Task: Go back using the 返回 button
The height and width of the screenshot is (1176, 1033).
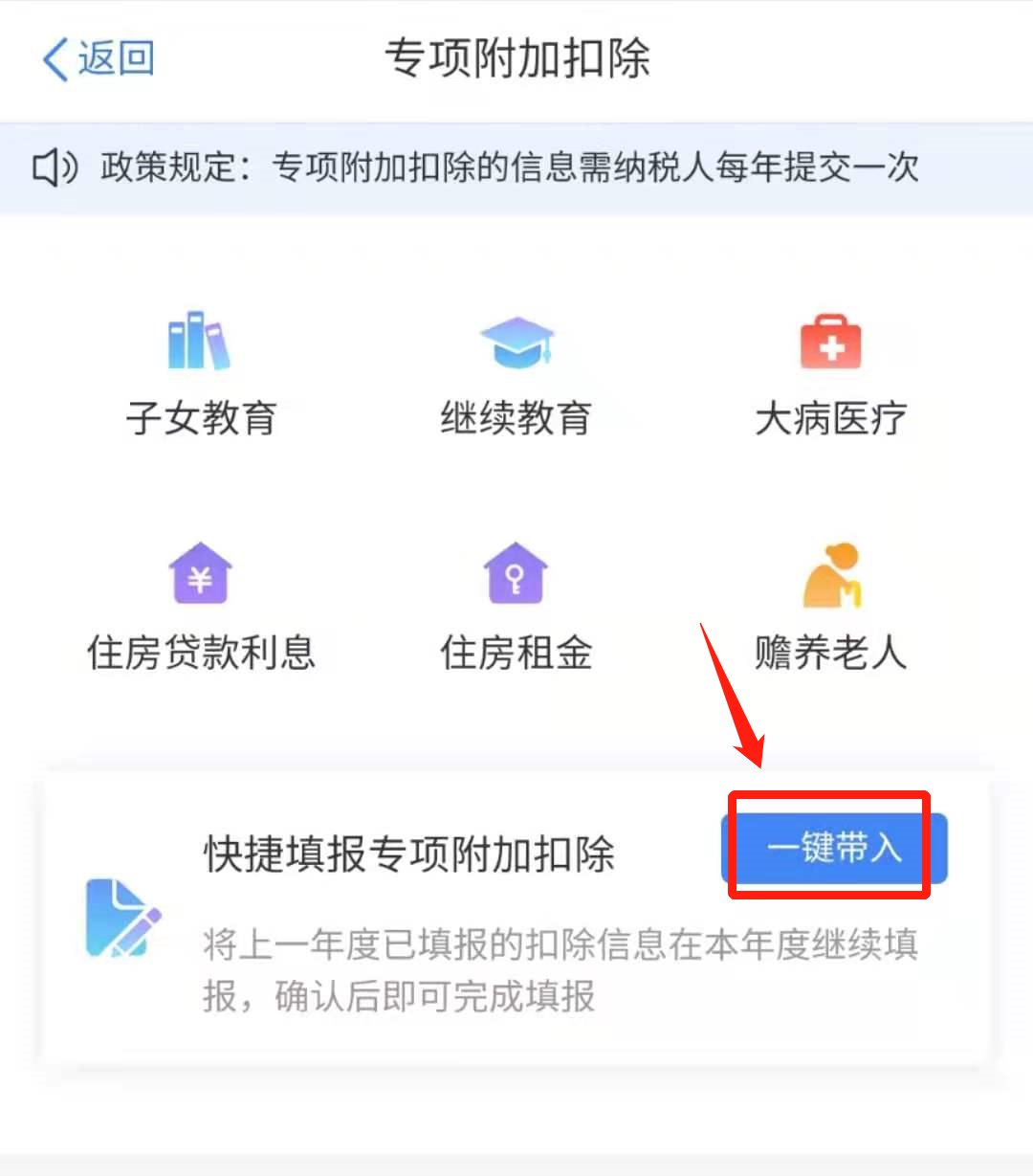Action: (99, 59)
